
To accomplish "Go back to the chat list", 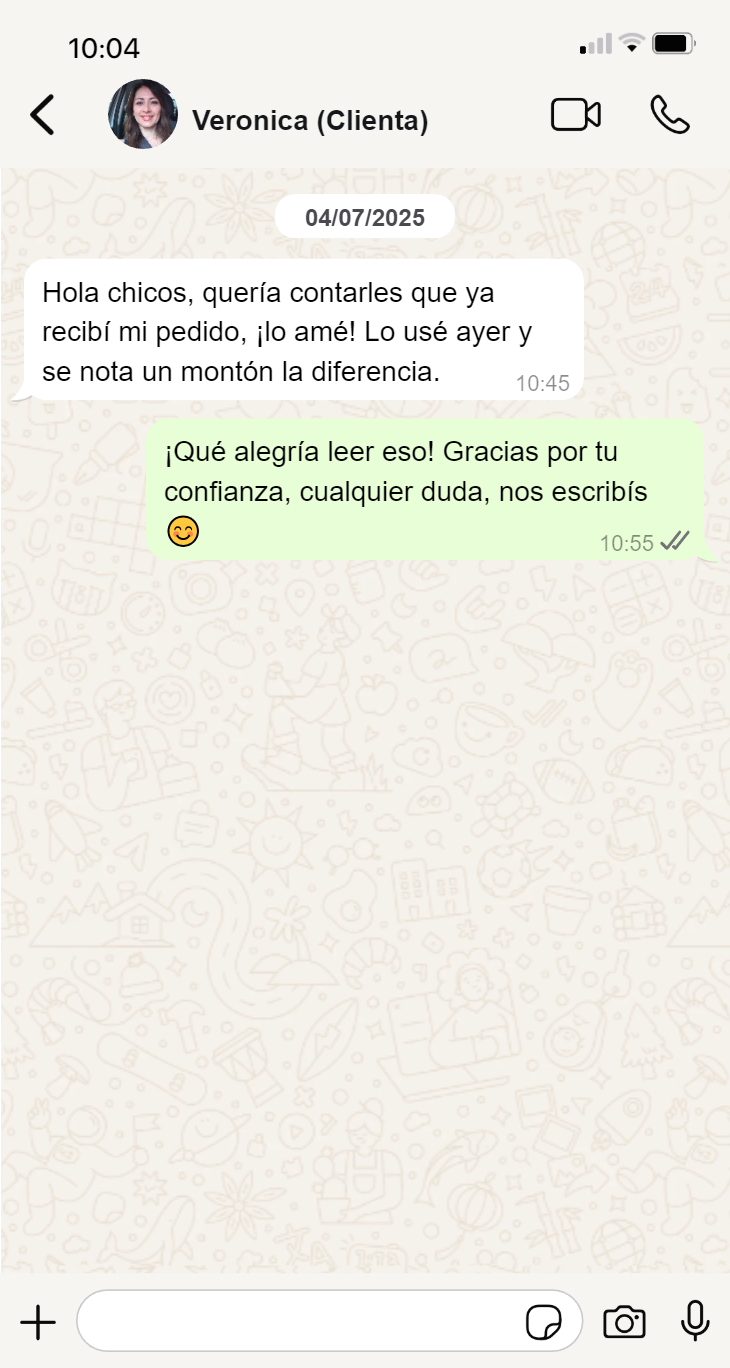I will pos(42,115).
